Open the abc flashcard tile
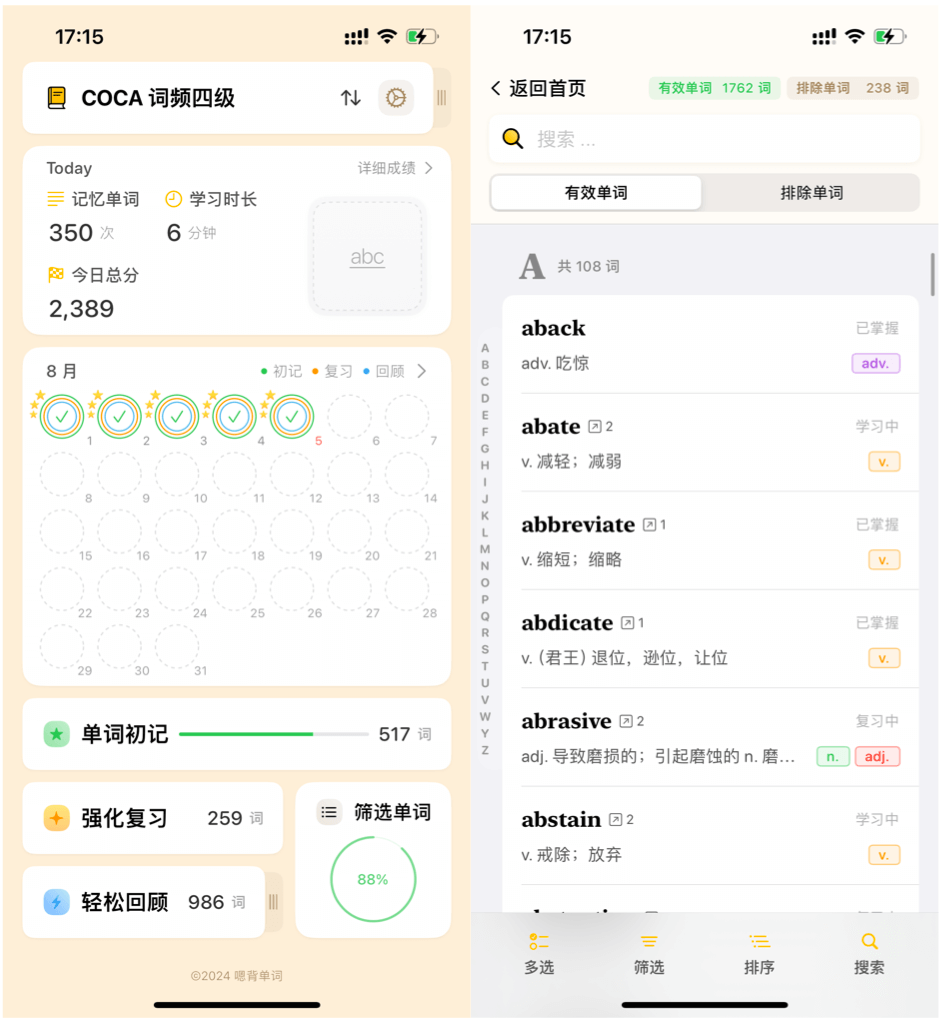 tap(367, 256)
